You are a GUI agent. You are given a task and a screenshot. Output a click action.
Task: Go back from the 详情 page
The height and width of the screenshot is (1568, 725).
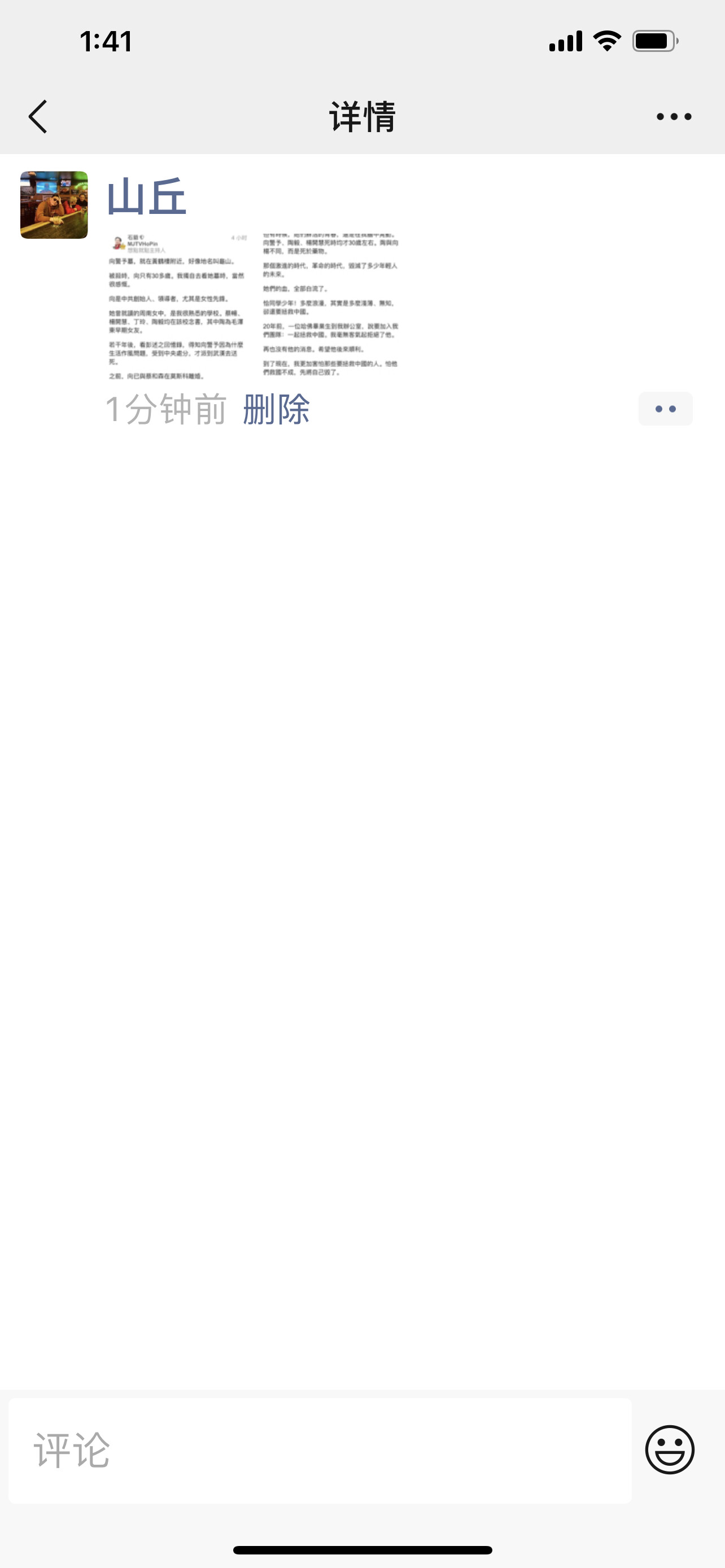click(38, 116)
